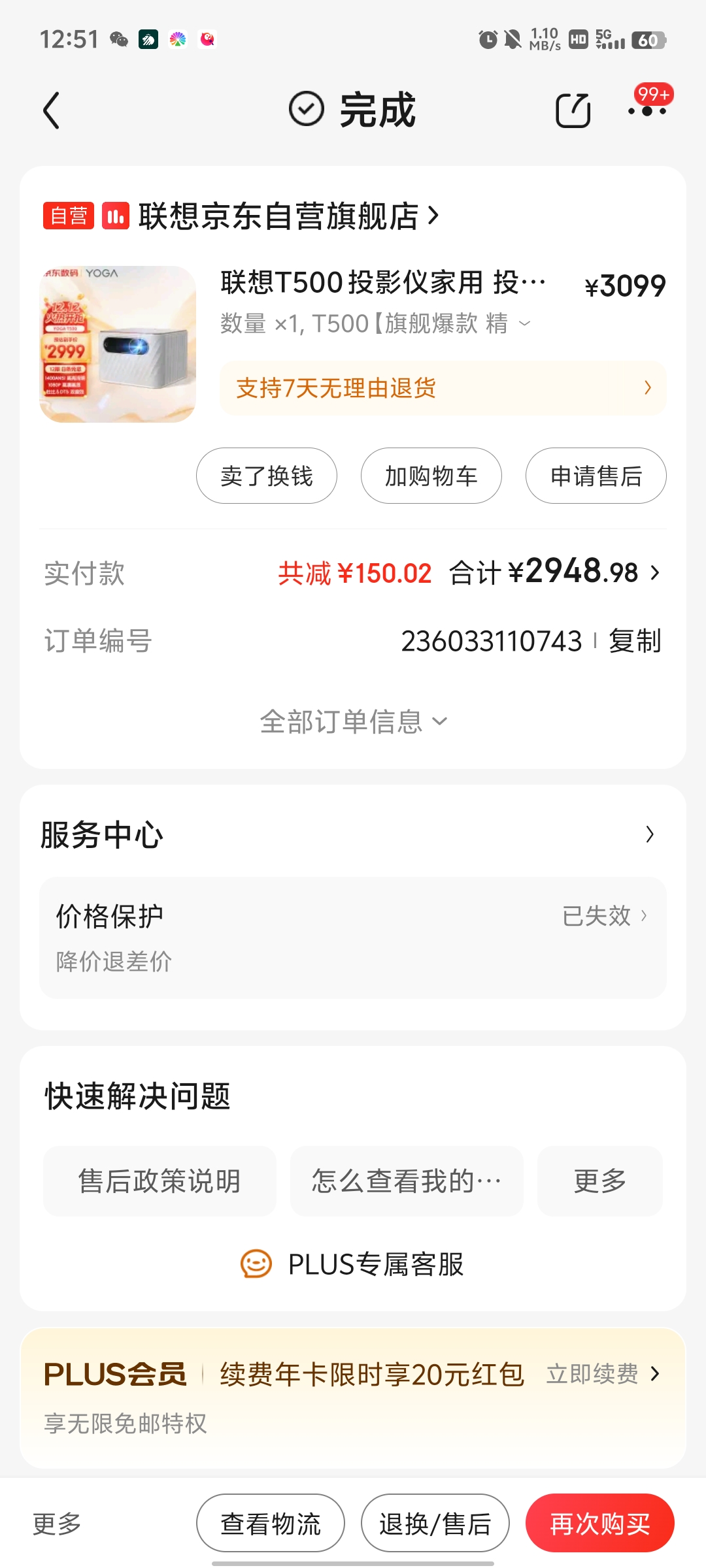Copy the order number with 复制
This screenshot has width=706, height=1568.
click(x=635, y=641)
